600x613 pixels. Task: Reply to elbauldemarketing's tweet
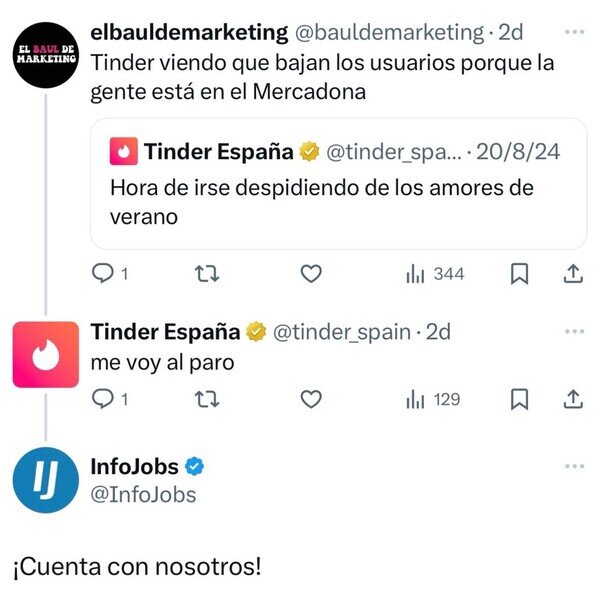pyautogui.click(x=102, y=273)
